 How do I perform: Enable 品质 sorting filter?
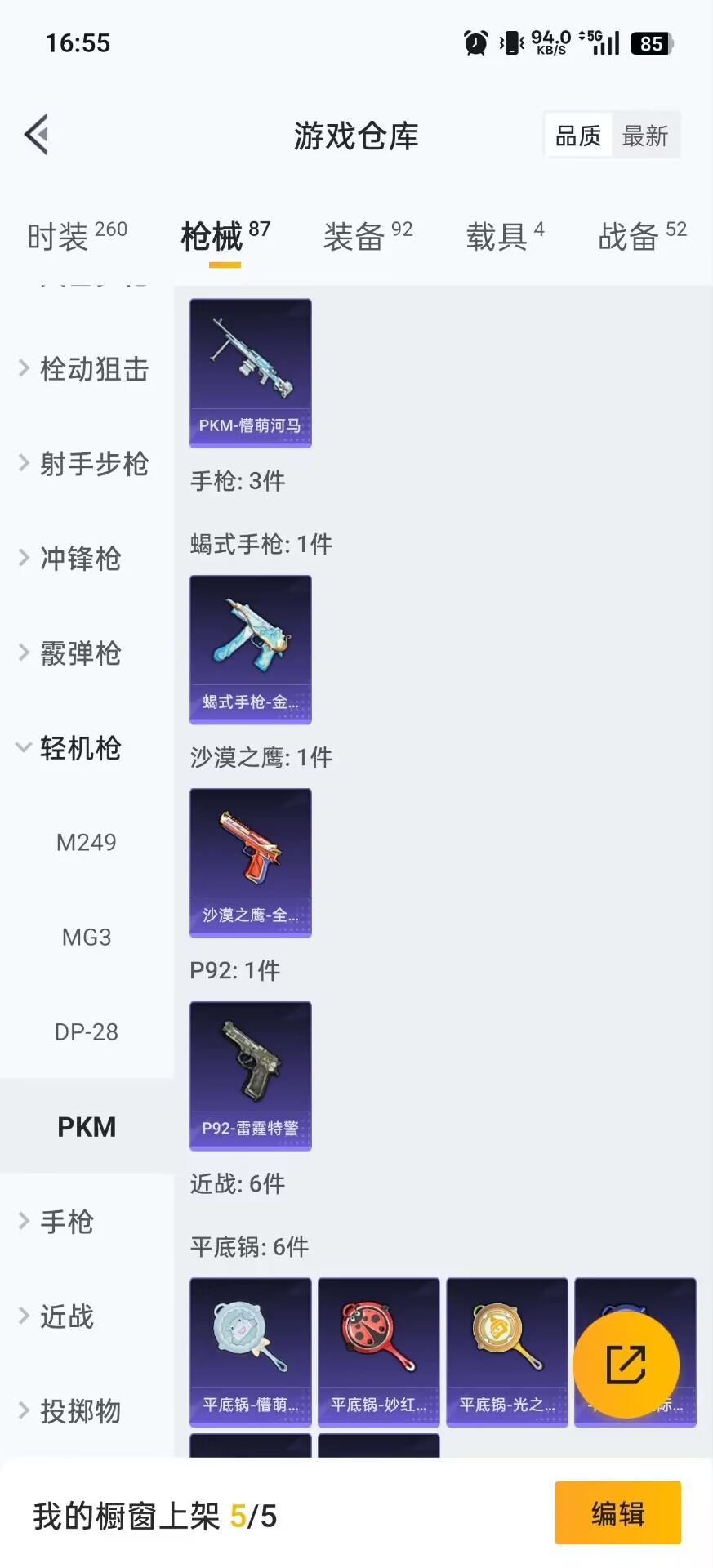(577, 135)
